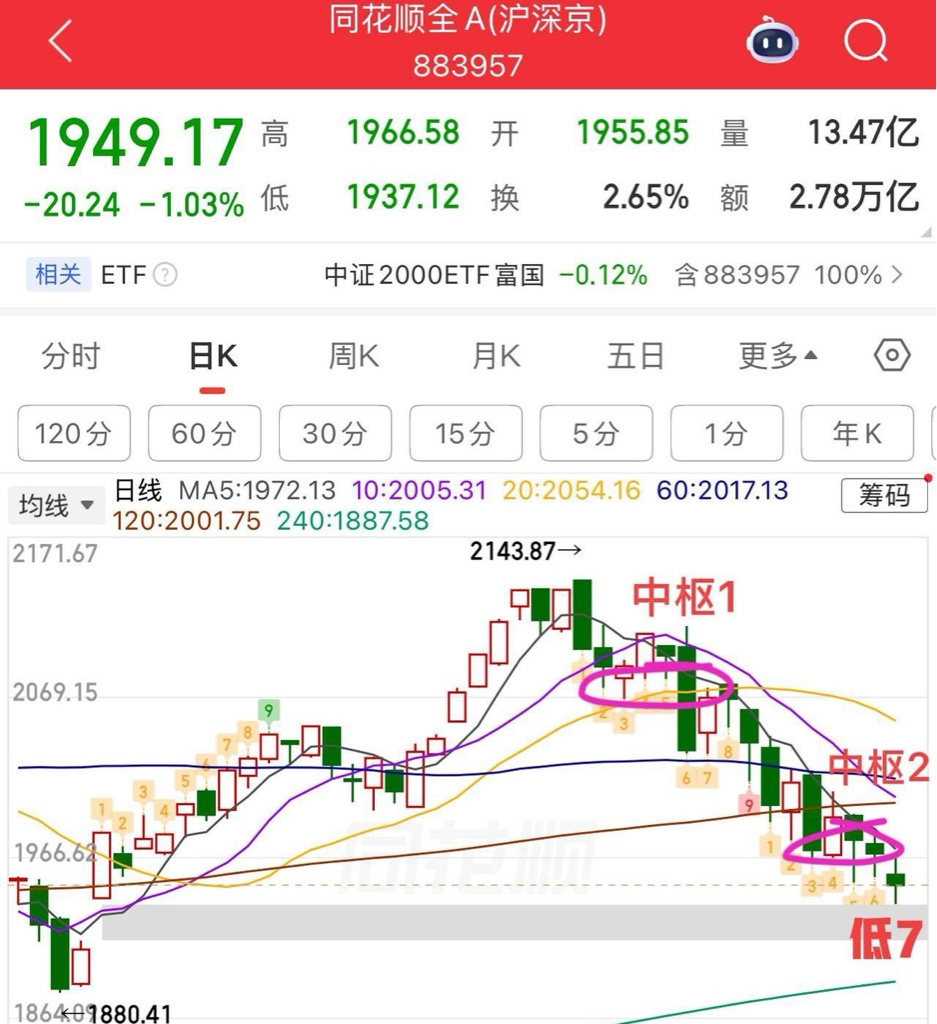Switch to the 月K tab
This screenshot has height=1024, width=937.
pos(496,357)
